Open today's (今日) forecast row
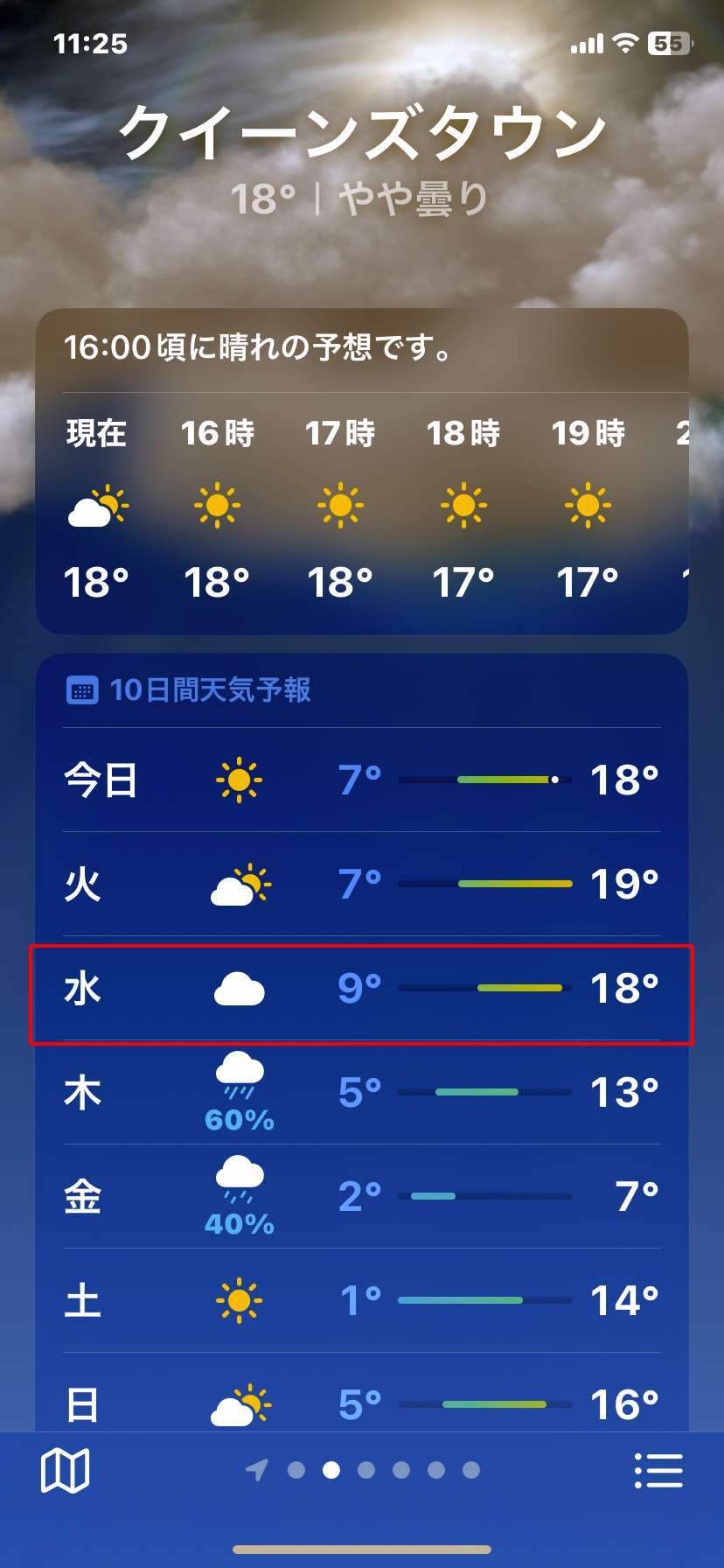 coord(362,780)
